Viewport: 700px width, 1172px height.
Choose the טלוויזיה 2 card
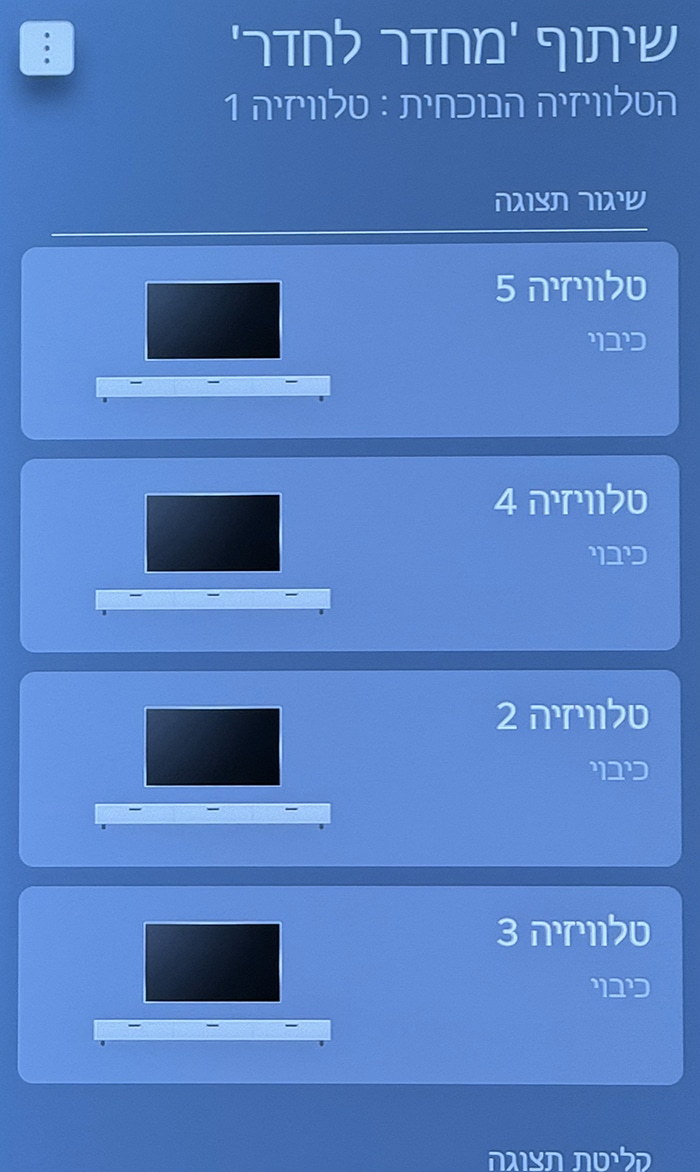pos(349,768)
